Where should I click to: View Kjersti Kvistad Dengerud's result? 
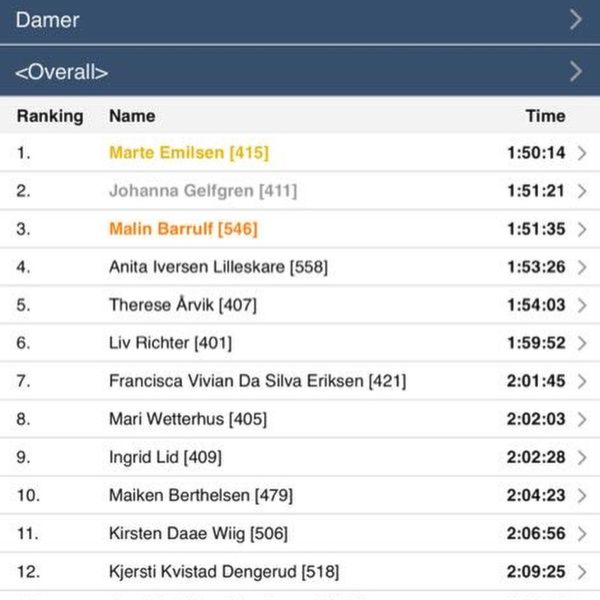[300, 572]
